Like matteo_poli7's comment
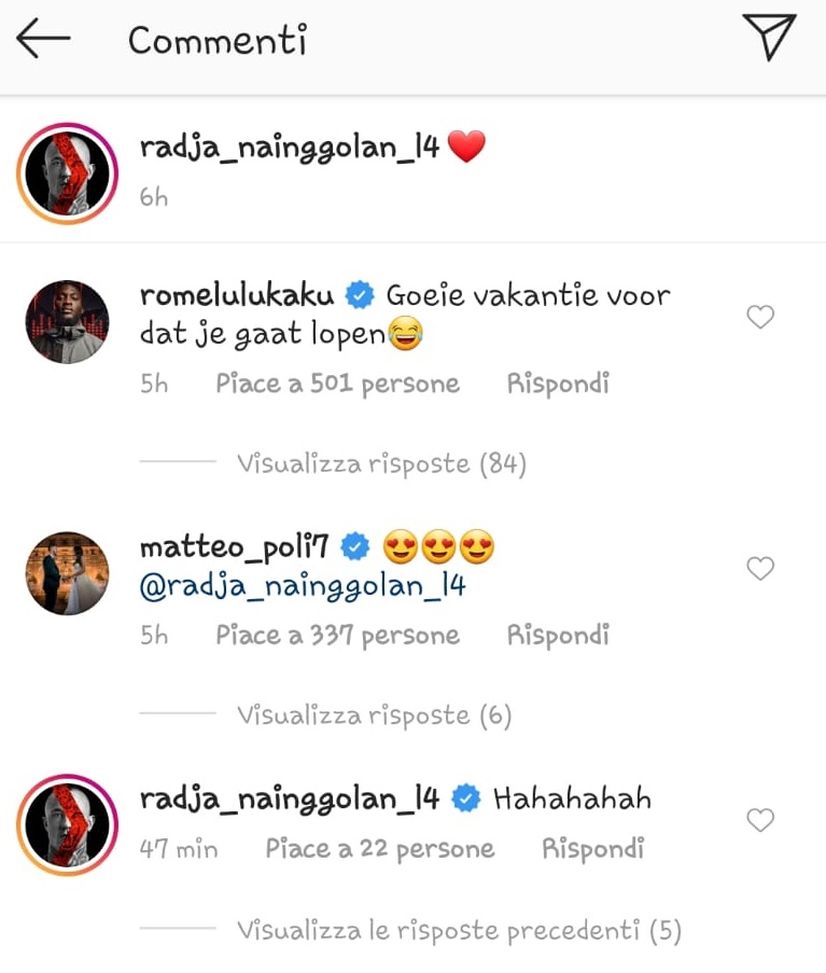 click(761, 569)
